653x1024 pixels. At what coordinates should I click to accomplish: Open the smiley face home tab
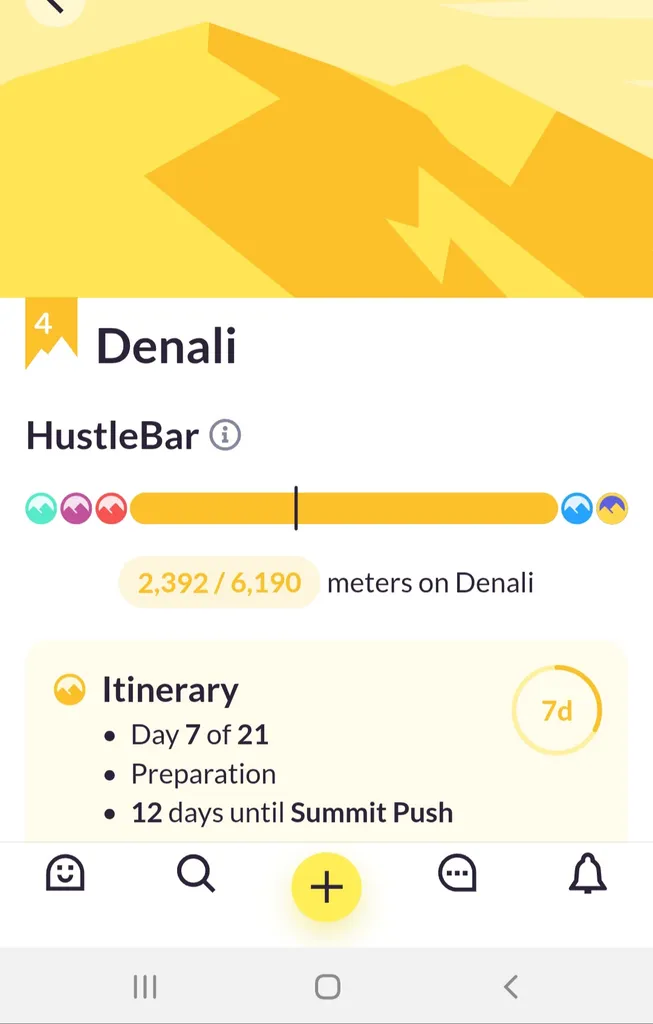pos(65,875)
